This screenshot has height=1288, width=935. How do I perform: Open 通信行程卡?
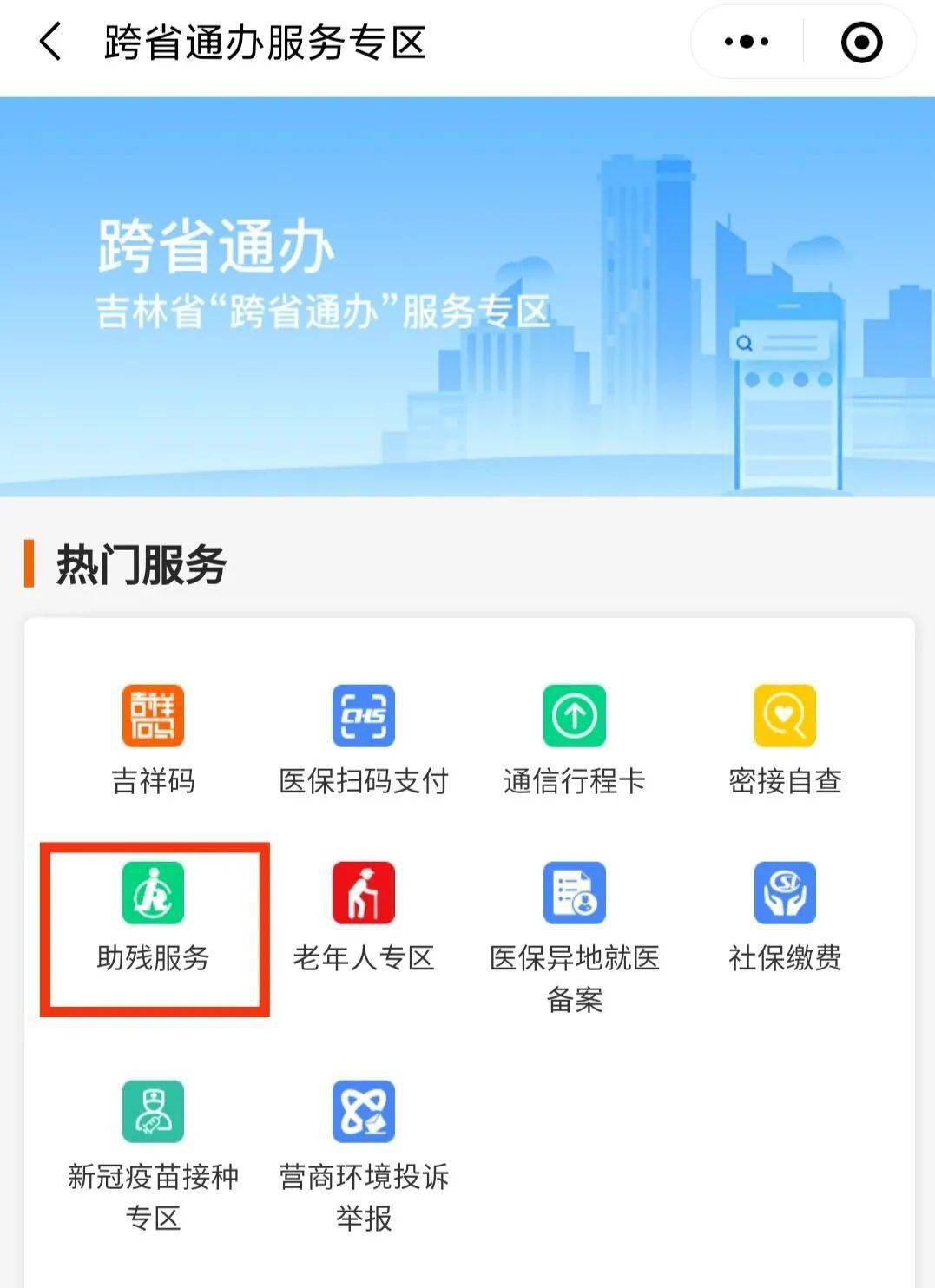point(574,717)
